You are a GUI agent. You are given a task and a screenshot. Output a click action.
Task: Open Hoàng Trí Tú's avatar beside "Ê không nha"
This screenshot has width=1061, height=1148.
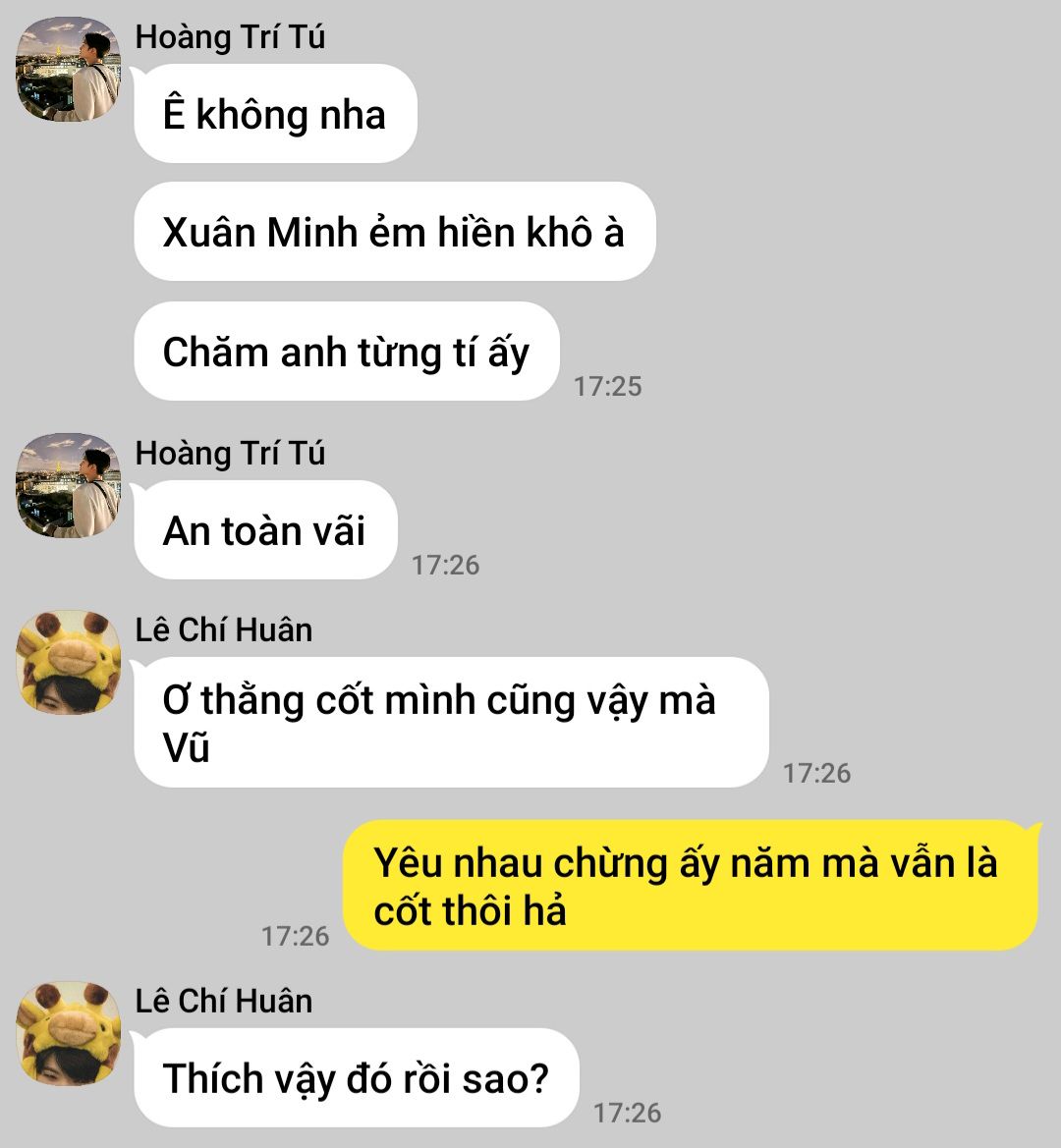(x=69, y=70)
